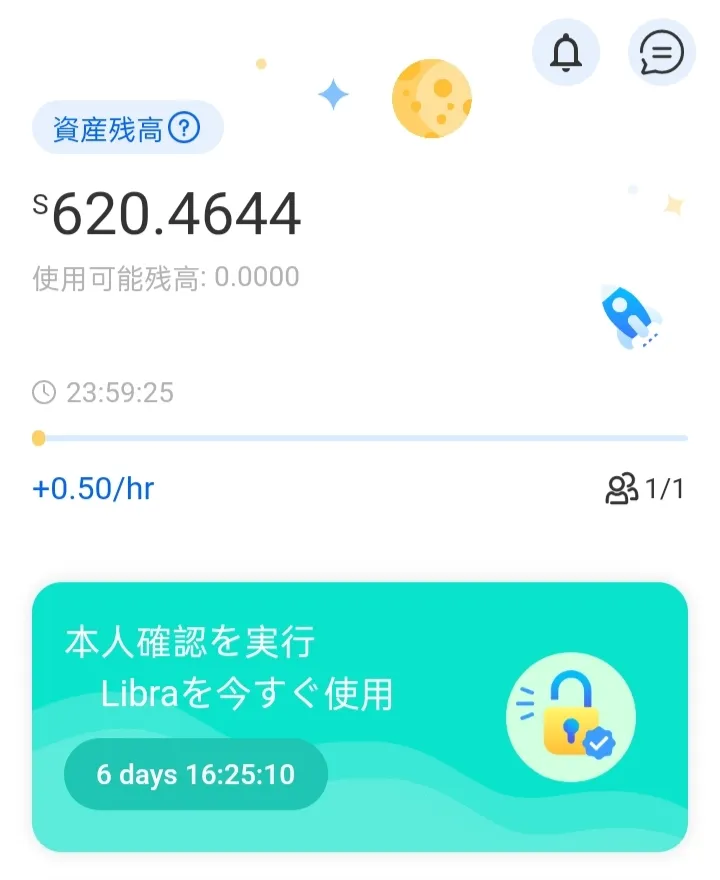Tap the 資産残高 help chip
The image size is (720, 880).
(128, 128)
